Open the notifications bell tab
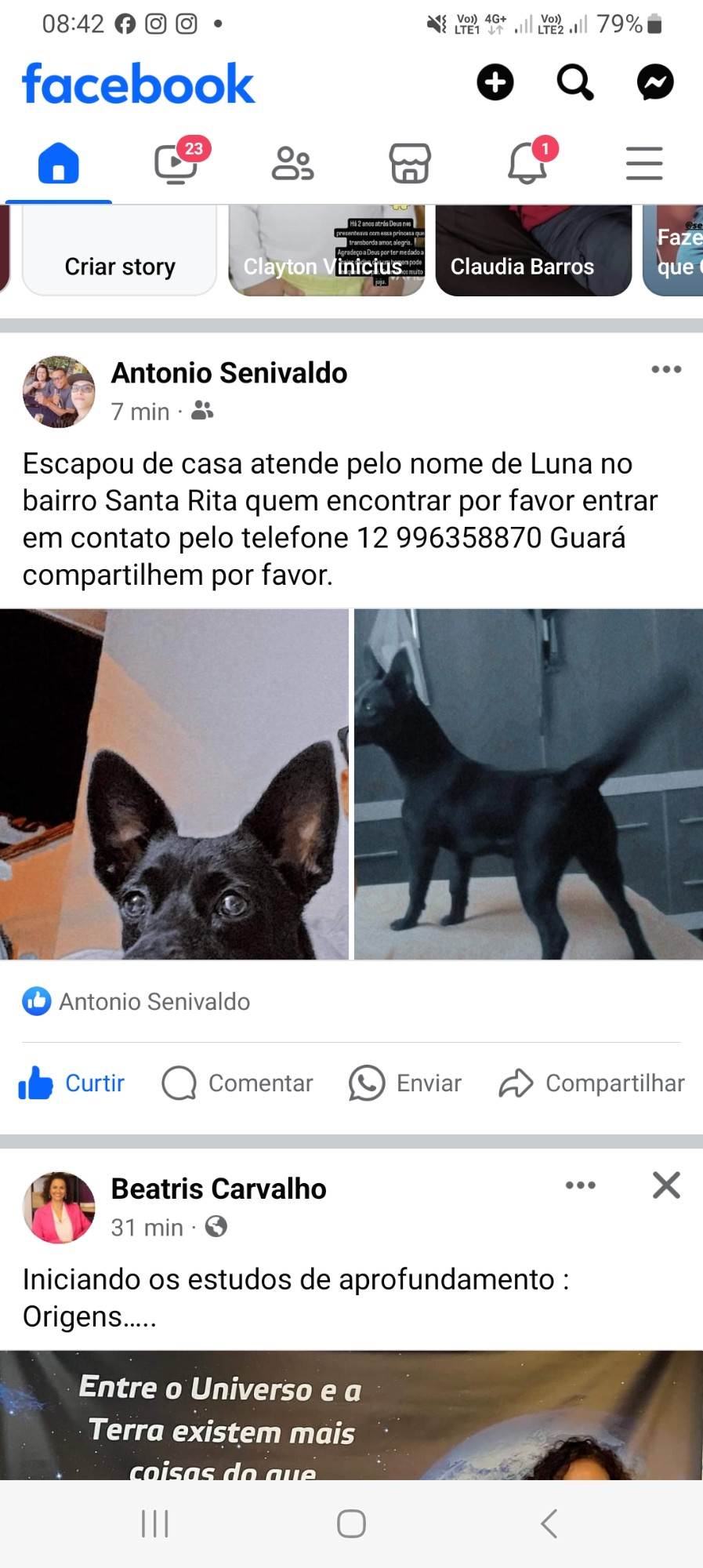 pos(528,164)
